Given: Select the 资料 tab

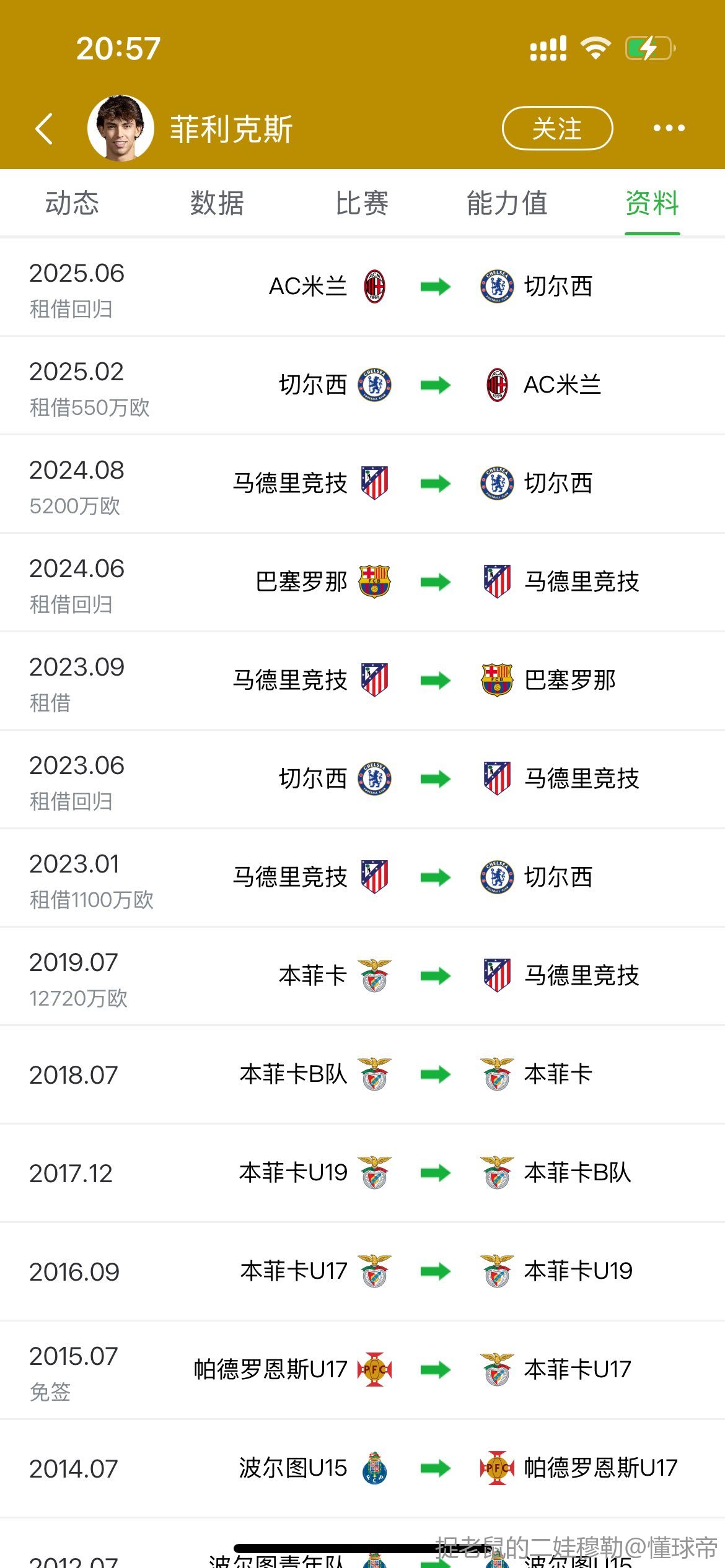Looking at the screenshot, I should 652,203.
